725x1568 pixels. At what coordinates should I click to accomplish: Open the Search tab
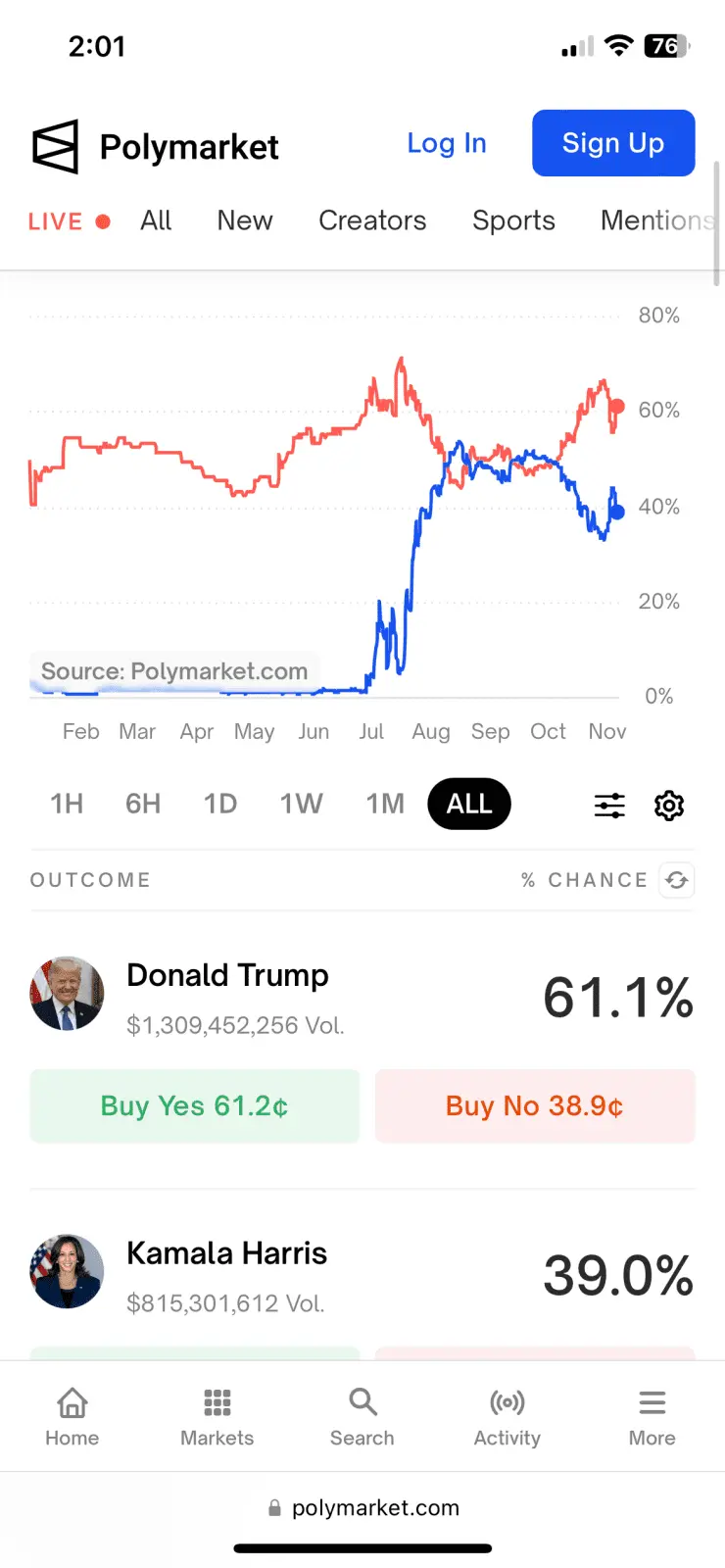[x=362, y=1416]
